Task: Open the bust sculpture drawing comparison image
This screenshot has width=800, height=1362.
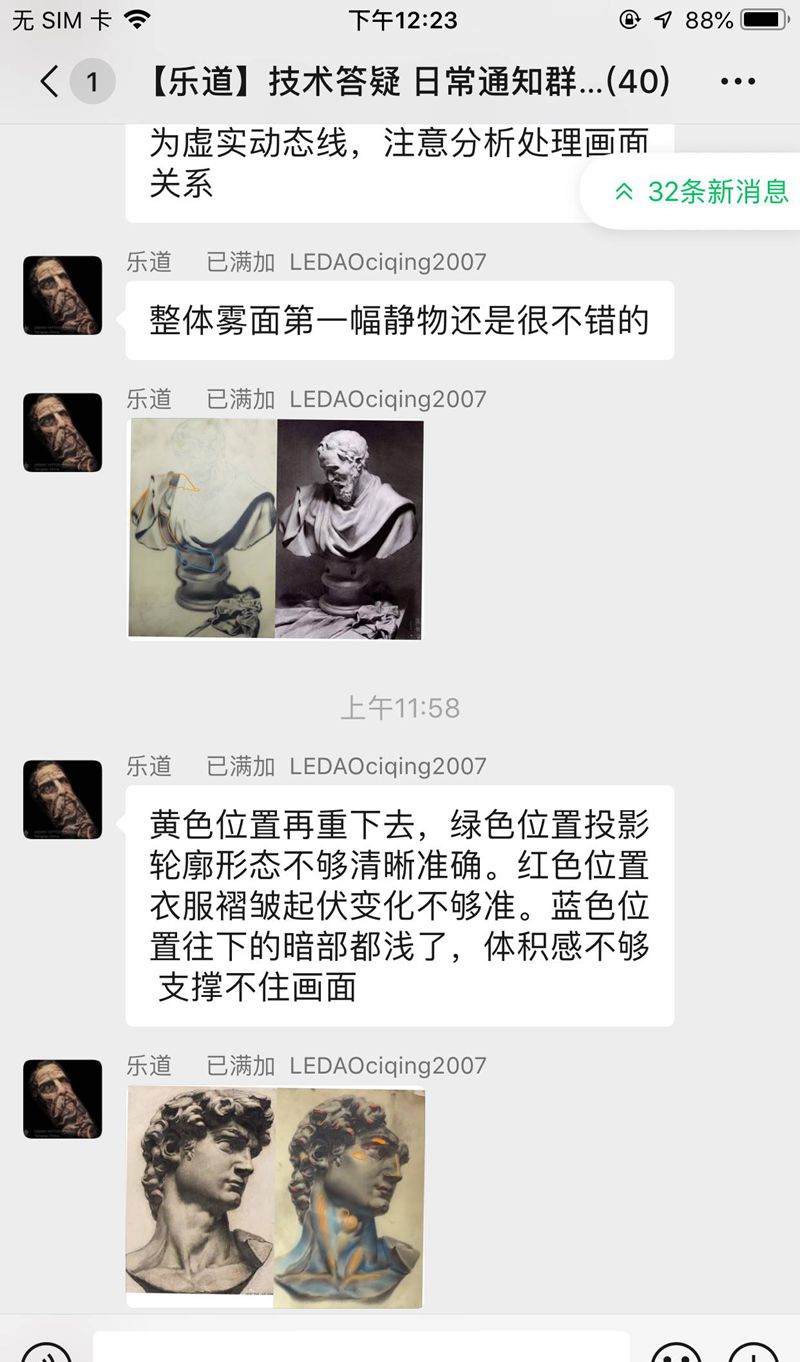Action: pos(276,528)
